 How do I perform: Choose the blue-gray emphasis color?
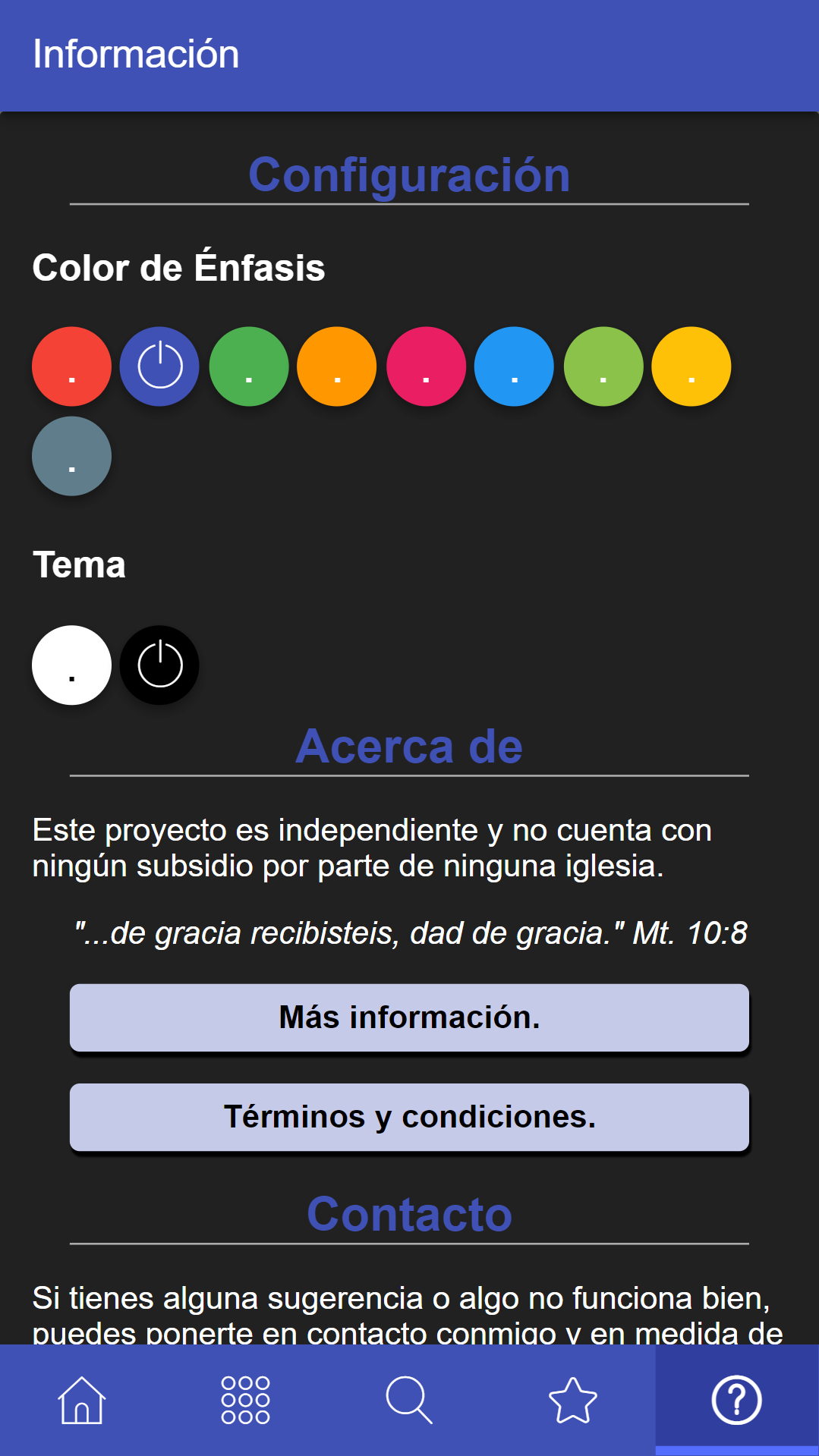click(x=71, y=456)
